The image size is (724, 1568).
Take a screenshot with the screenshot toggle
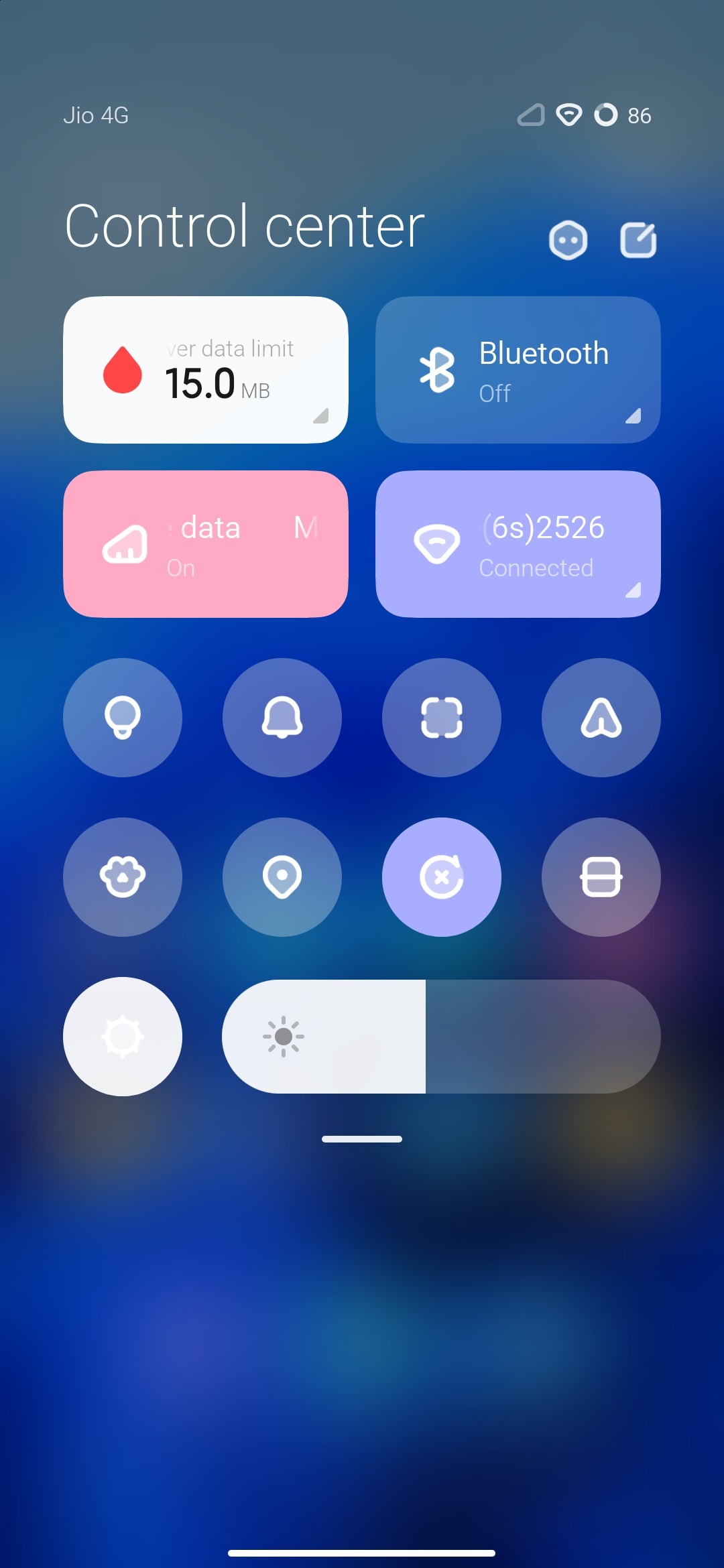click(x=442, y=718)
